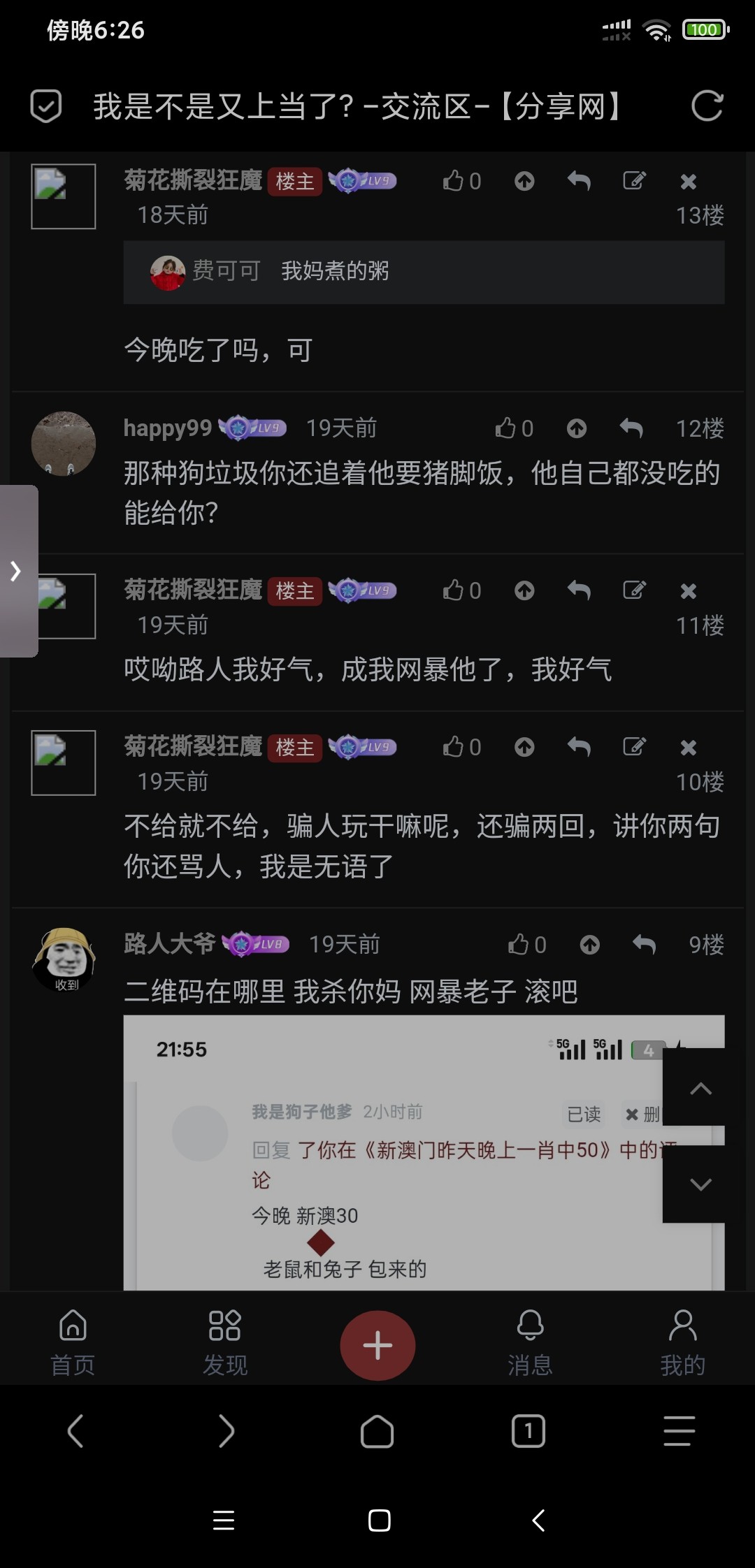The width and height of the screenshot is (755, 1568).
Task: Reply to happy99's 12楼 comment
Action: (x=631, y=428)
